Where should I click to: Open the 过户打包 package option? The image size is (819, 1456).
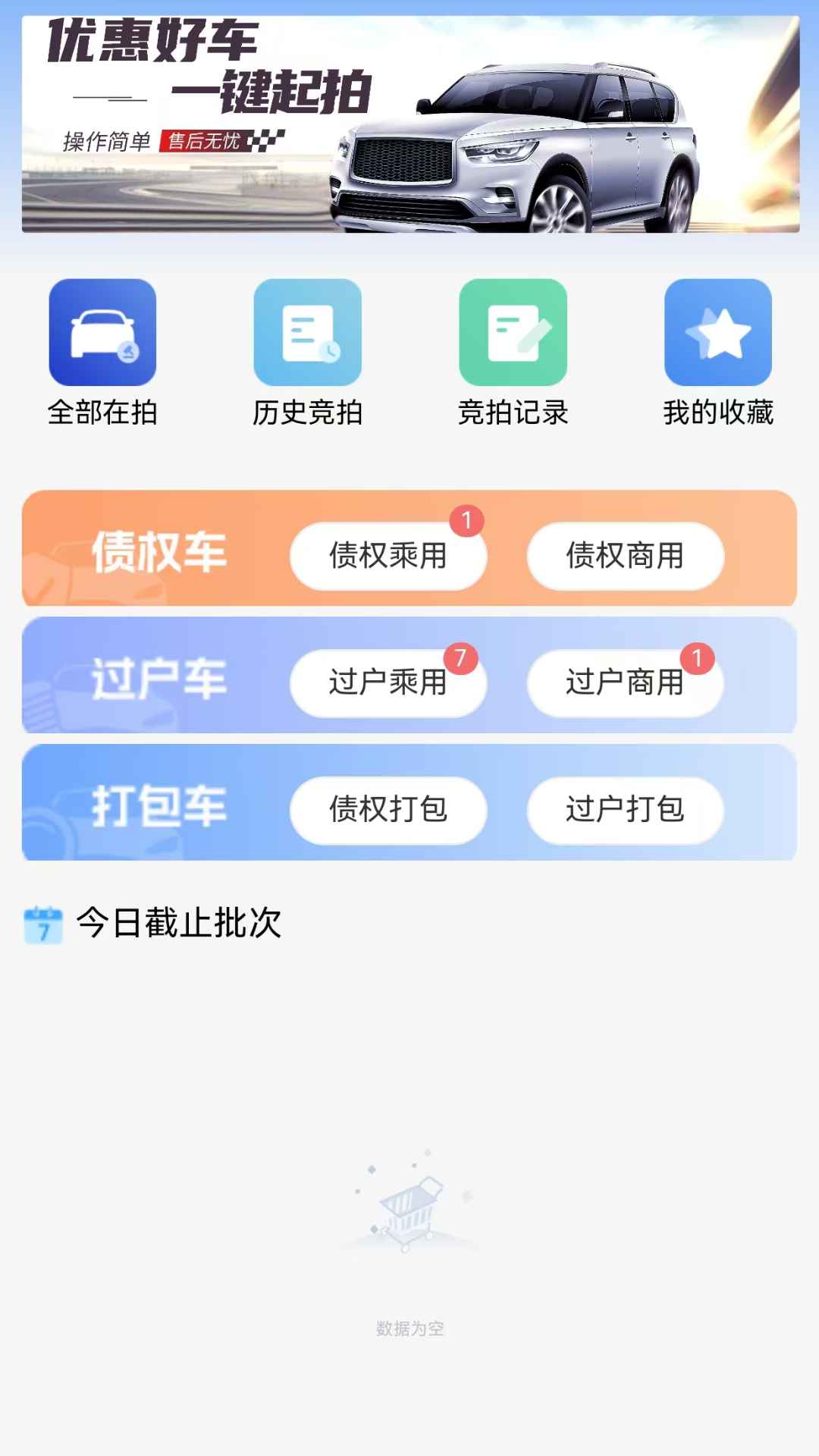[x=624, y=811]
